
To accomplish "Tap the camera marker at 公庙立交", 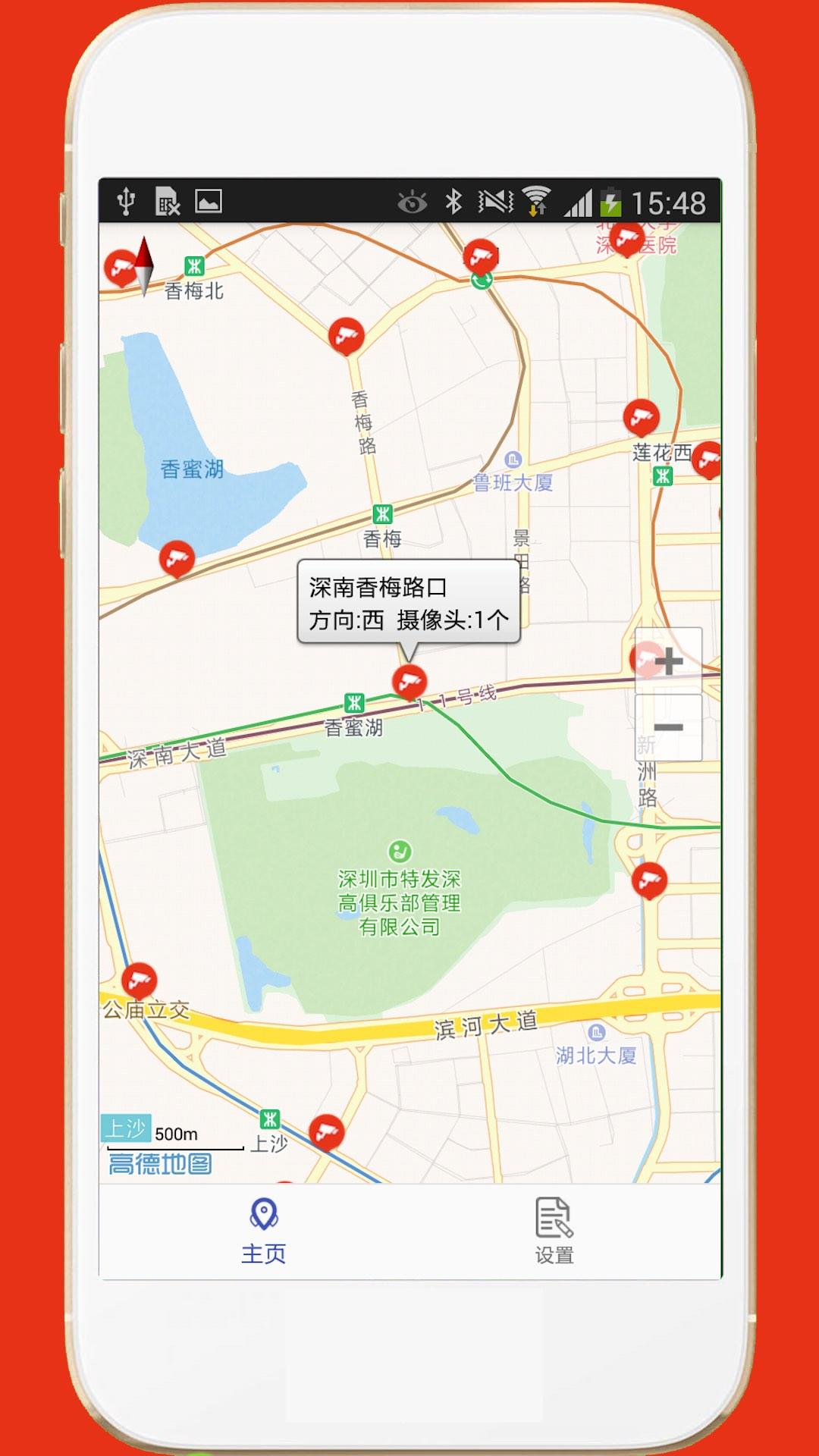I will tap(141, 981).
